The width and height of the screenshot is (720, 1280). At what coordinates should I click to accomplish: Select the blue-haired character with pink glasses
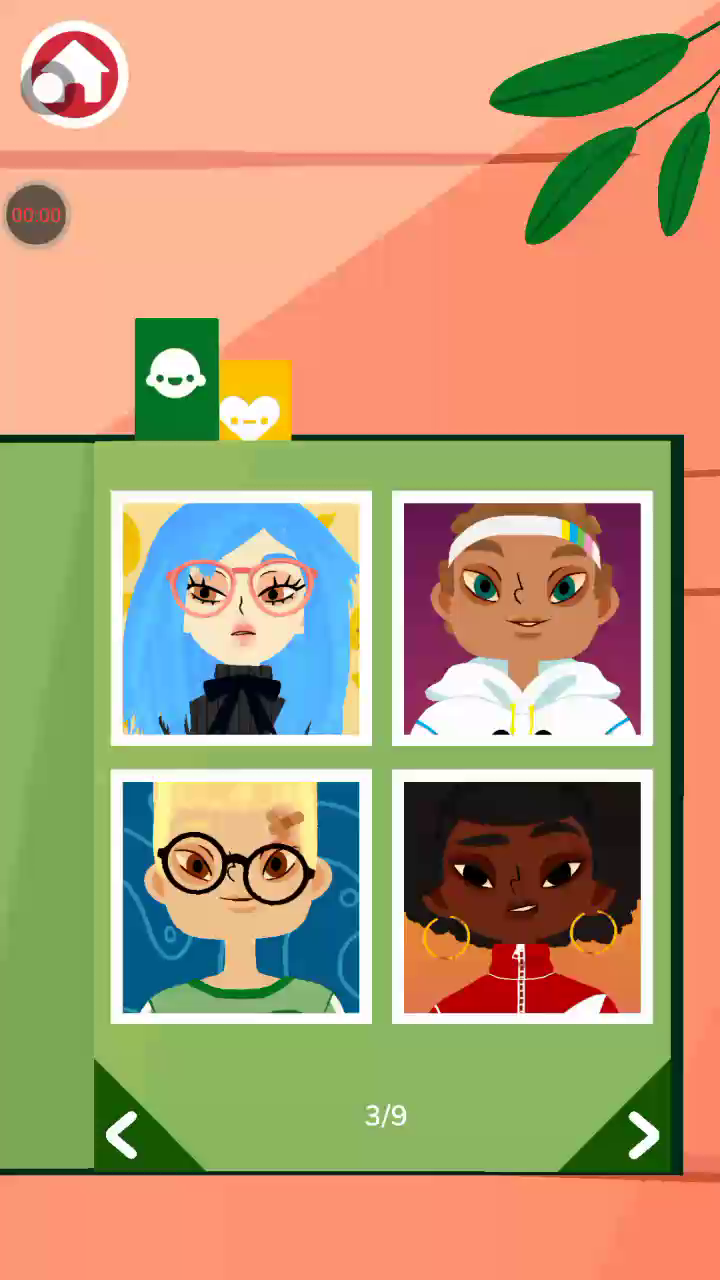(241, 618)
